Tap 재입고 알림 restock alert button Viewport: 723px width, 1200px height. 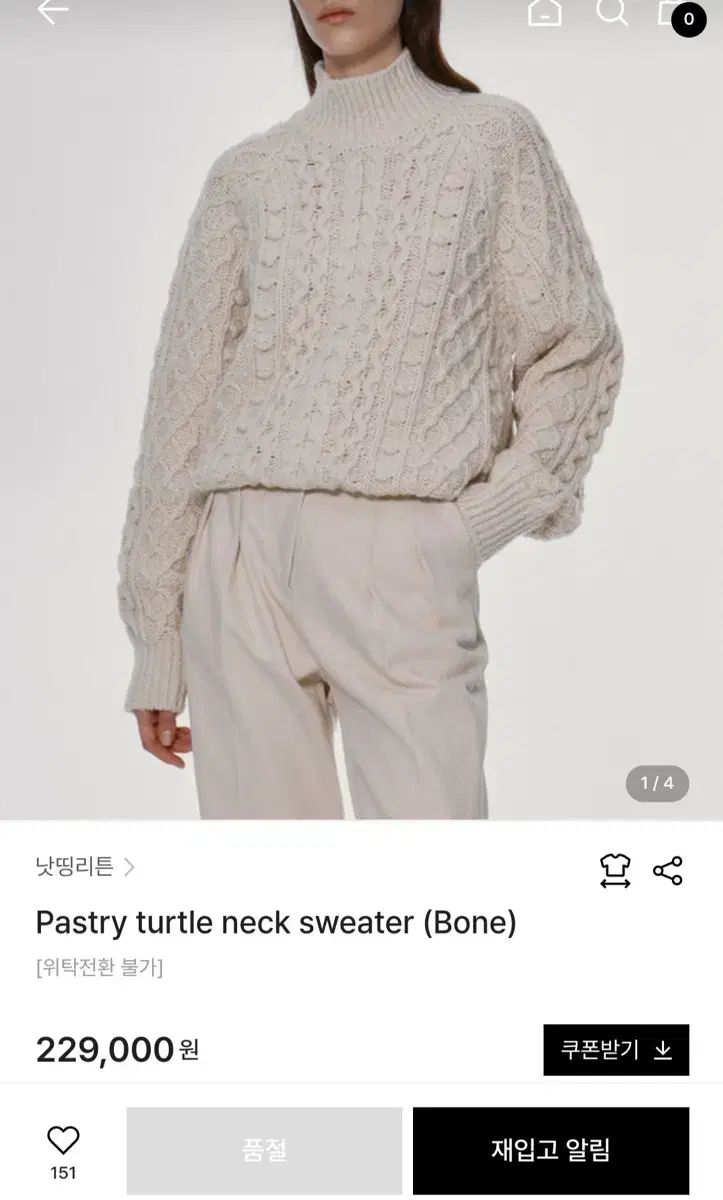[x=550, y=1150]
